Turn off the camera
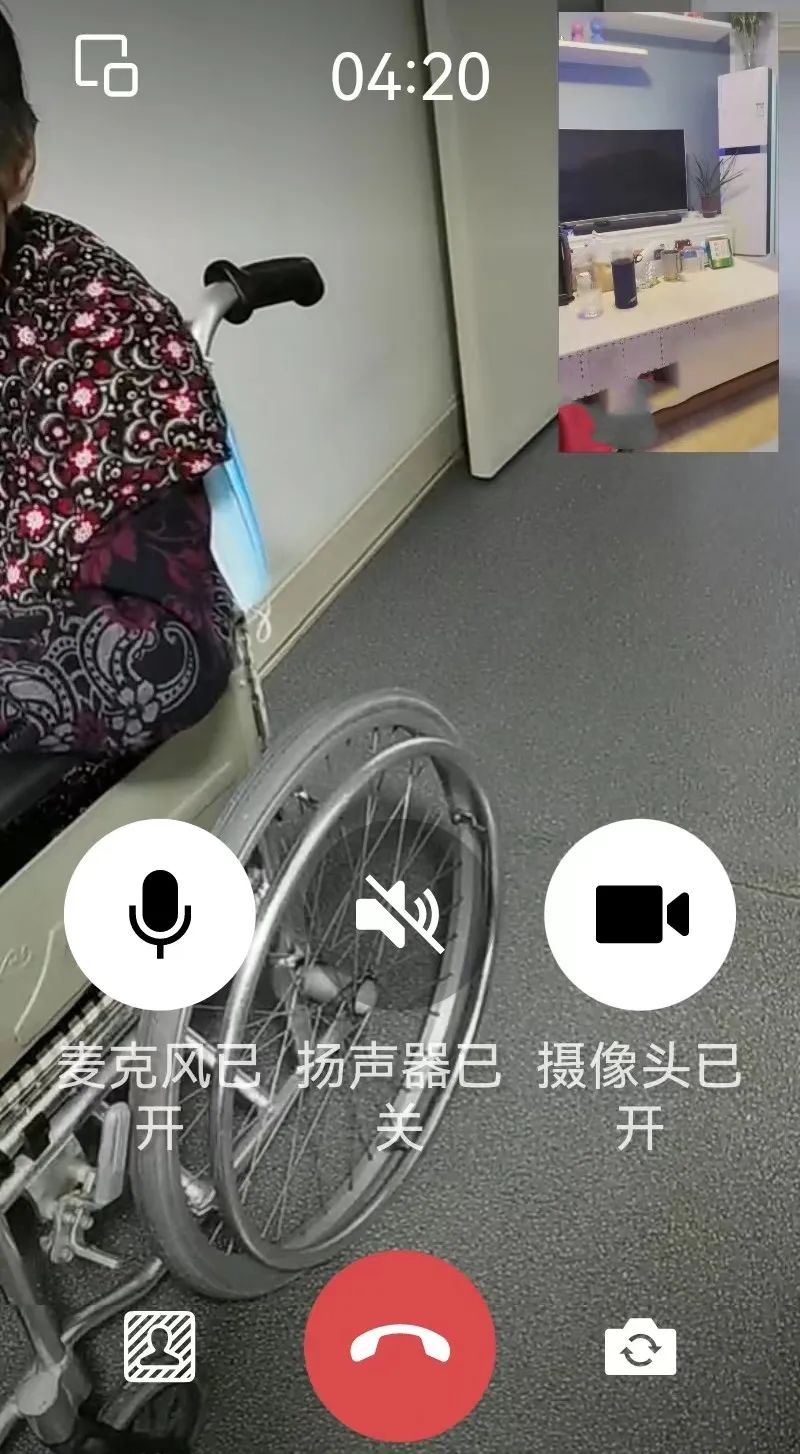 (640, 914)
